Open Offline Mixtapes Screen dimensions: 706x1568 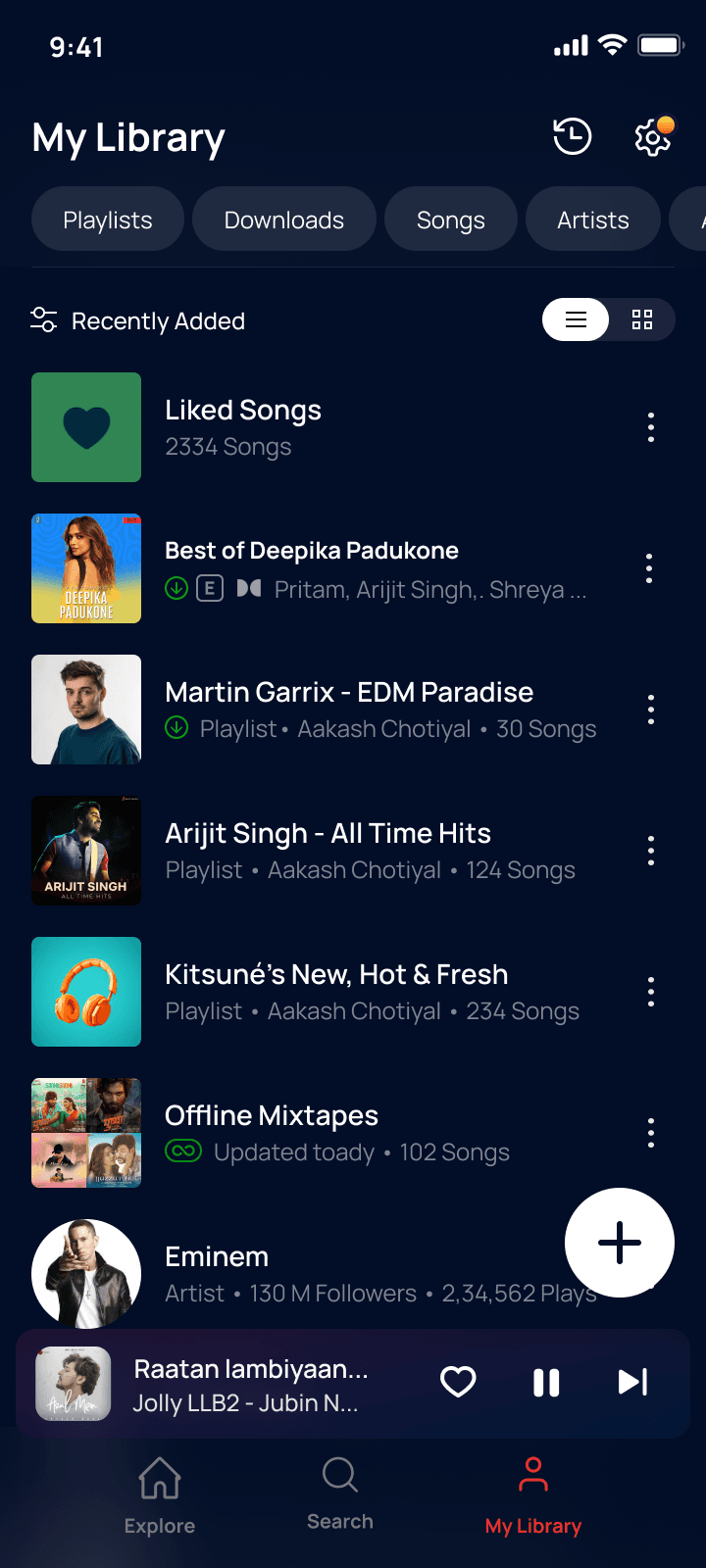pos(272,1133)
